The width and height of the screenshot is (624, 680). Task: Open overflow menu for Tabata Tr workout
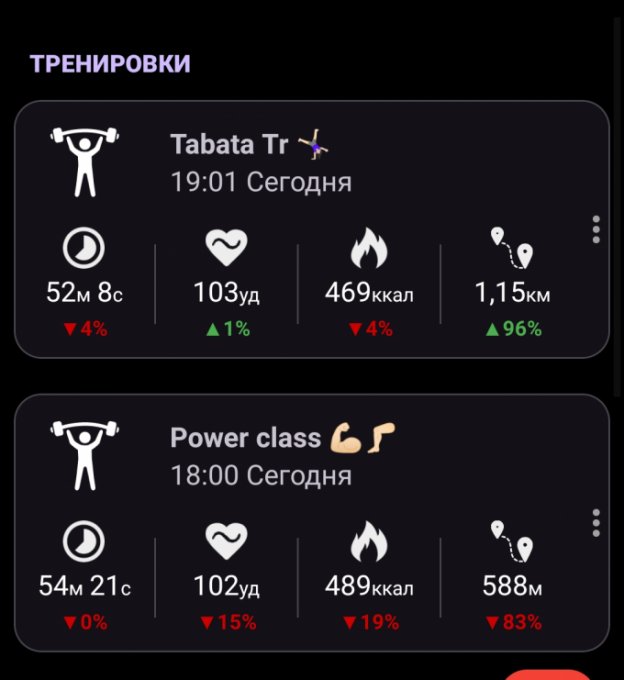click(596, 229)
